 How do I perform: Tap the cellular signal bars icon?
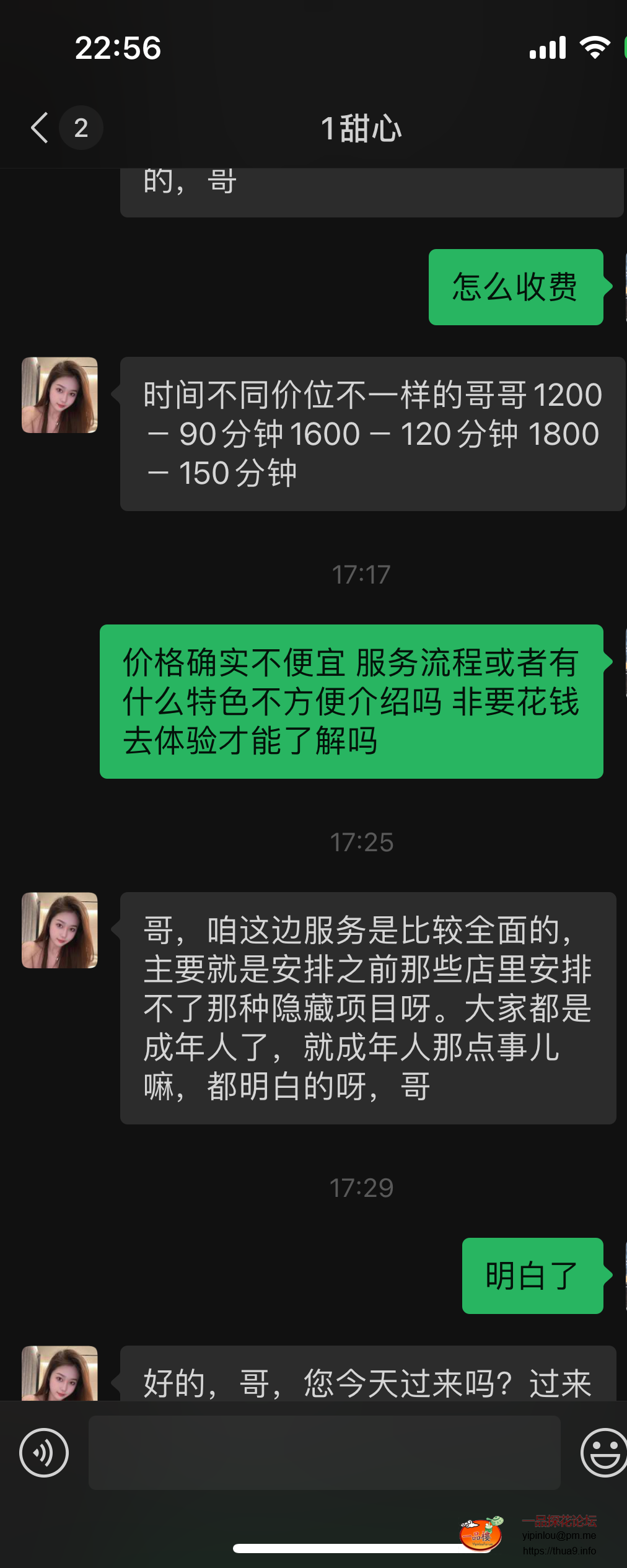click(548, 48)
